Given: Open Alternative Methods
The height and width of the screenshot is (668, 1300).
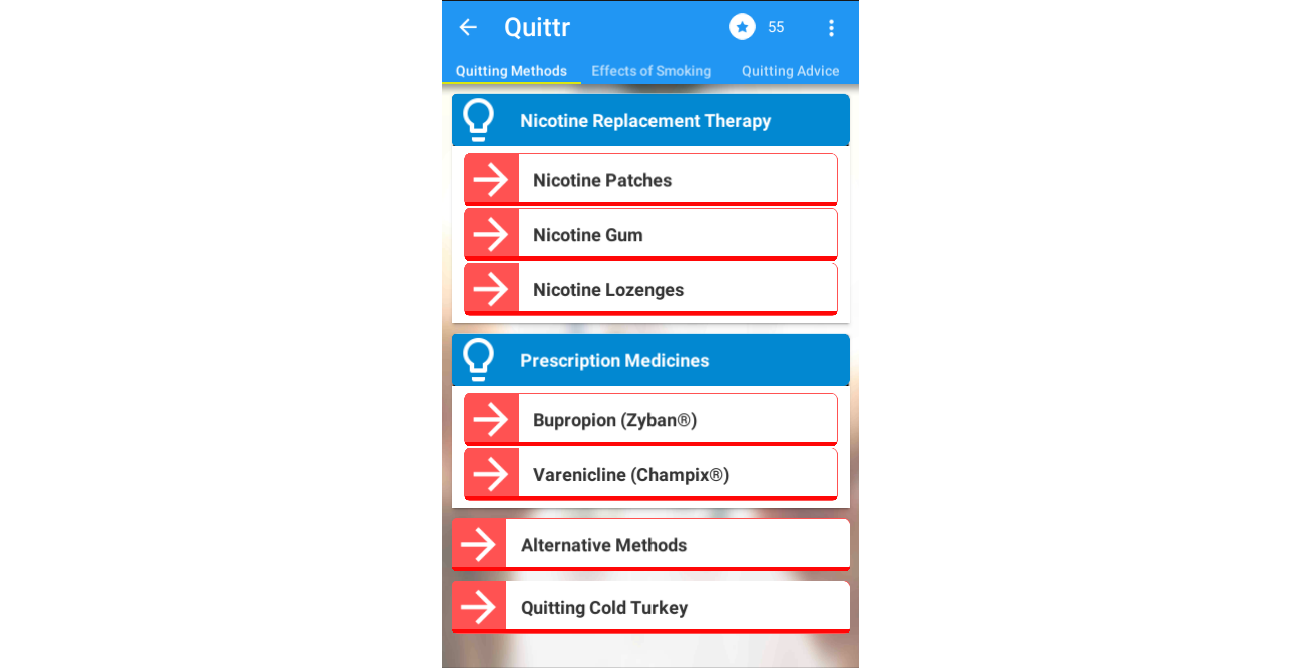Looking at the screenshot, I should (650, 545).
